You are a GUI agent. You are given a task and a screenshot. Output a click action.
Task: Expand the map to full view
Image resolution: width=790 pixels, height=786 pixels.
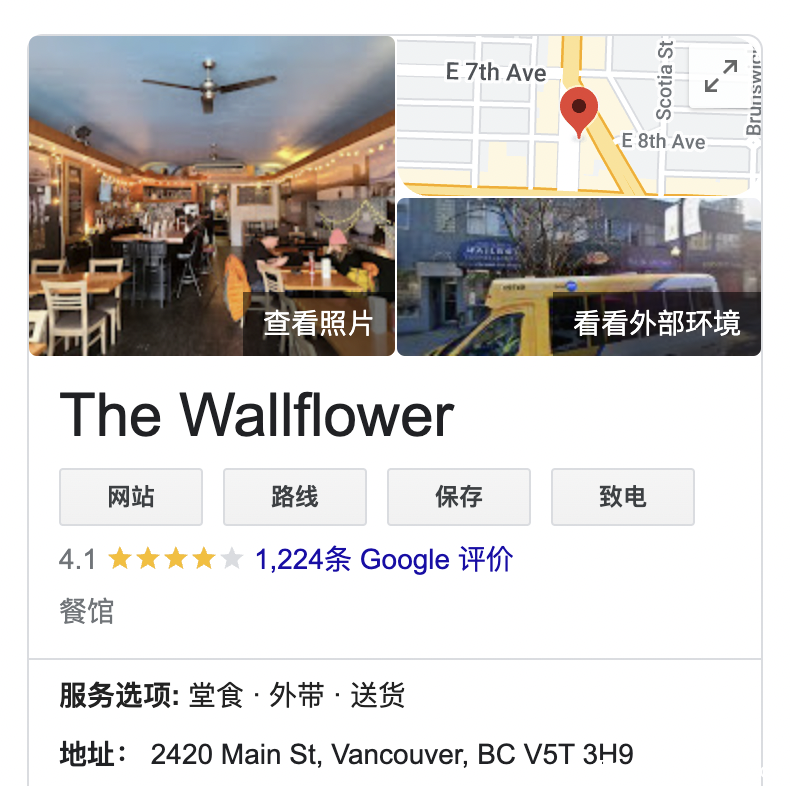(720, 77)
